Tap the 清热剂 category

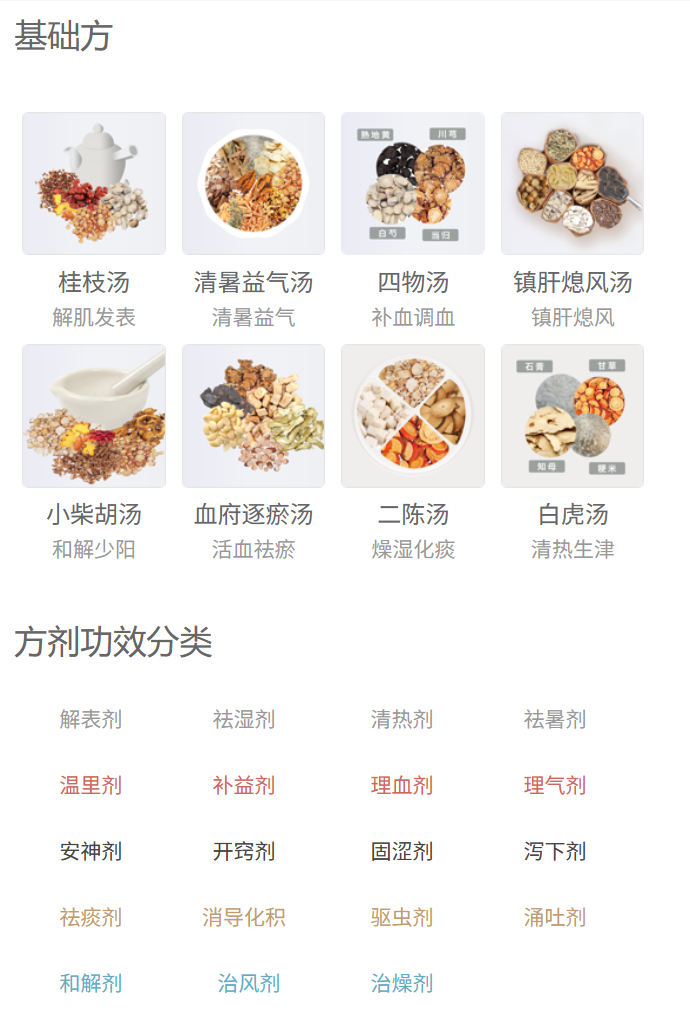402,719
